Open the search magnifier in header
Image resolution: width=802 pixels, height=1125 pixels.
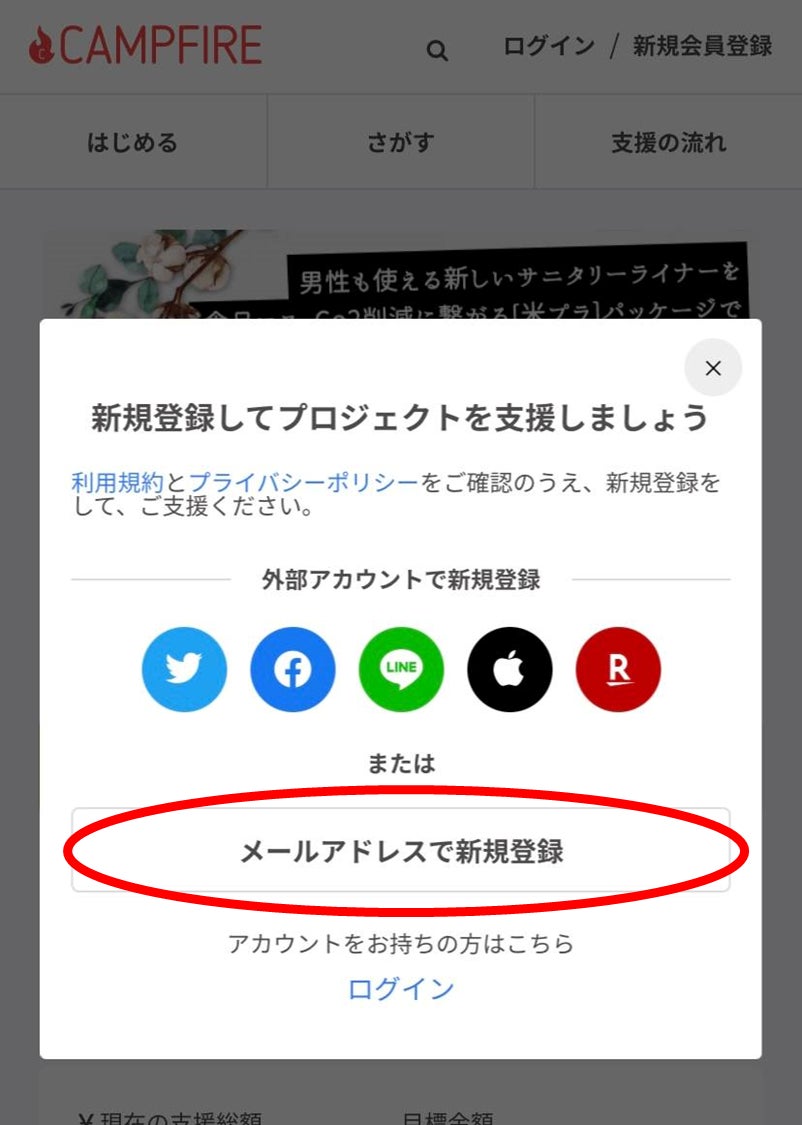437,50
